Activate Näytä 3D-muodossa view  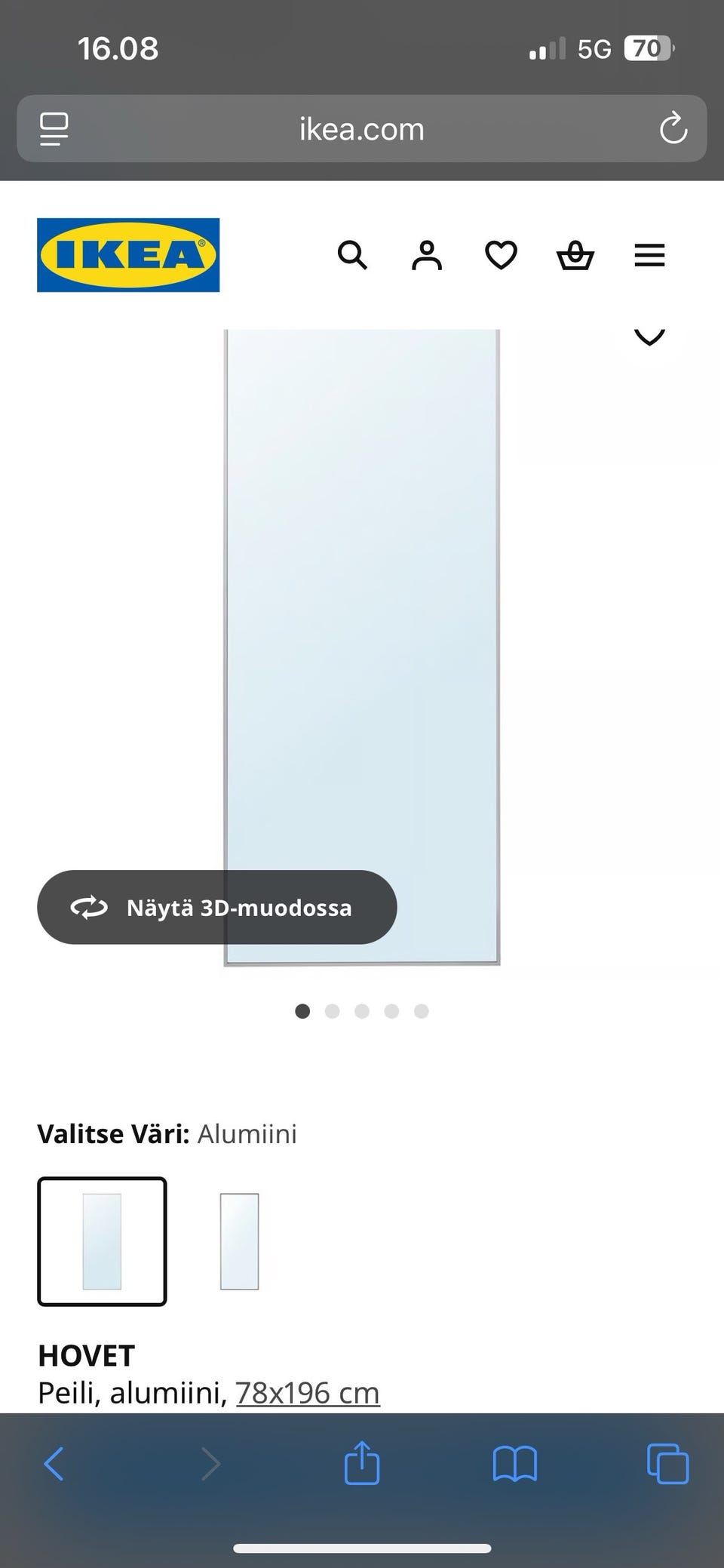[217, 908]
